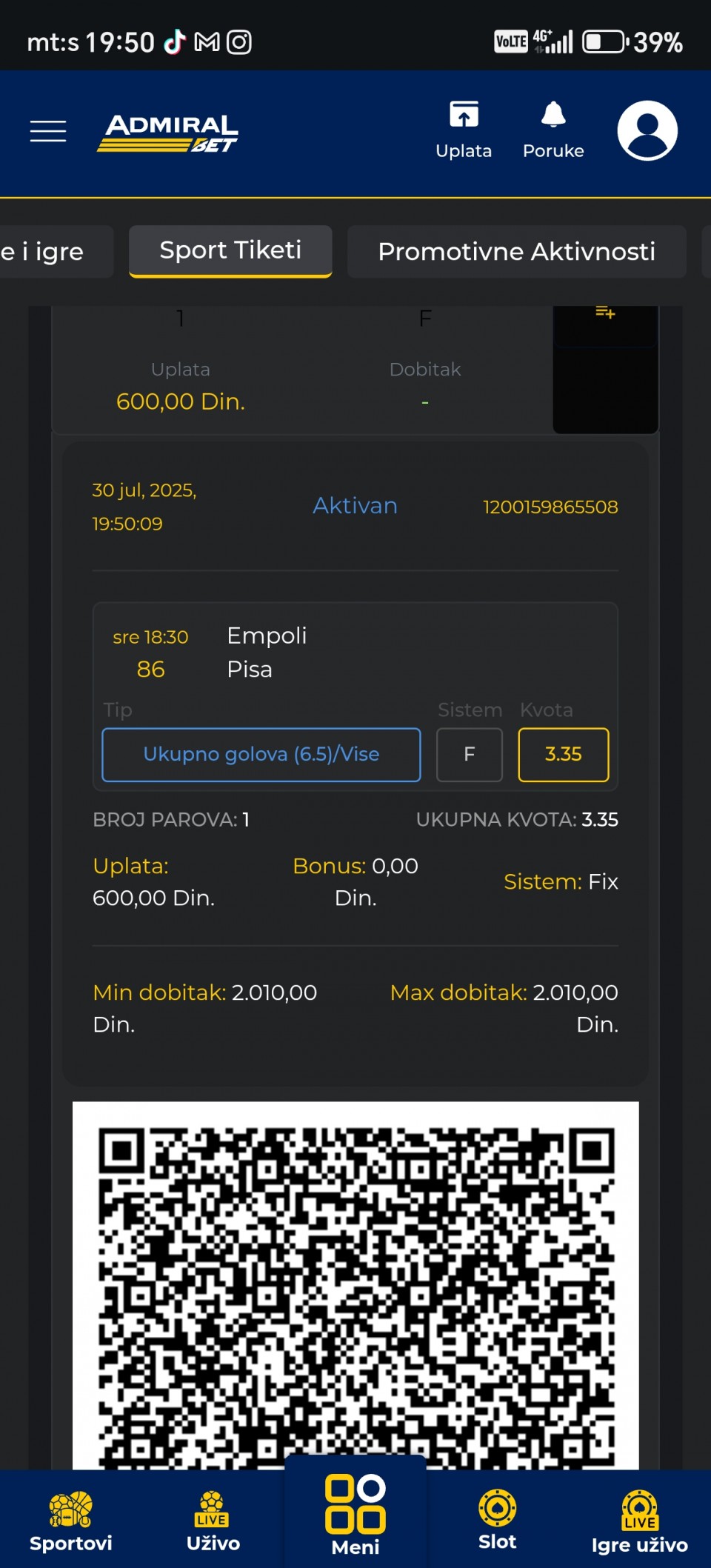Open Uživo live betting section
This screenshot has width=711, height=1568.
[213, 1521]
